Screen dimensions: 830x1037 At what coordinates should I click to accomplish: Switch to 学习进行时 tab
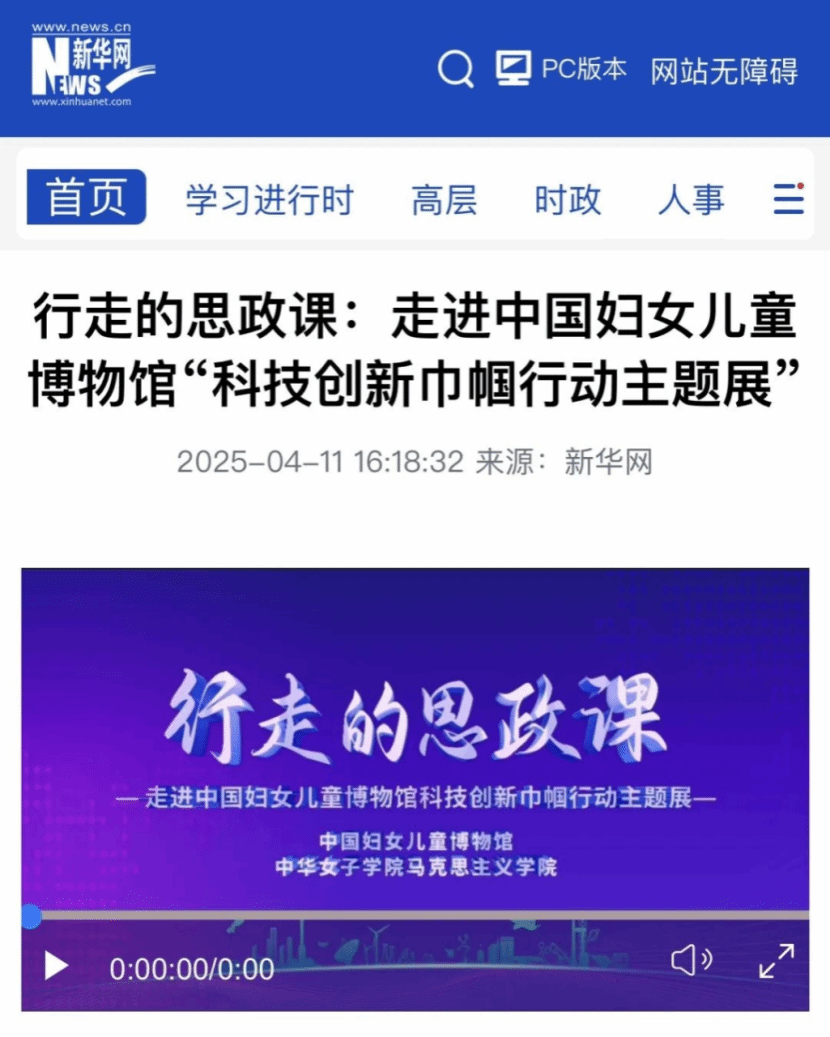point(269,199)
